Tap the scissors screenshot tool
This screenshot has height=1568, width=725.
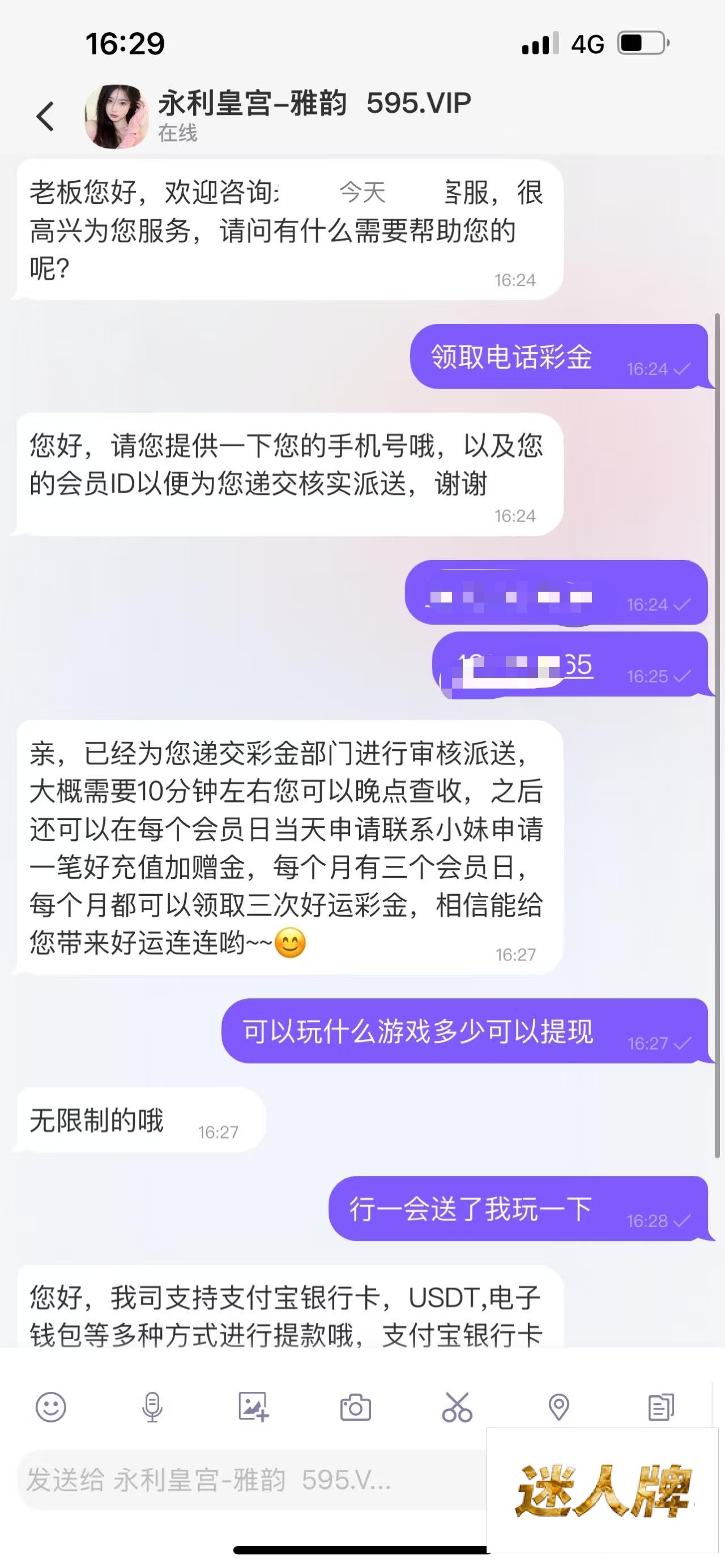coord(457,1407)
